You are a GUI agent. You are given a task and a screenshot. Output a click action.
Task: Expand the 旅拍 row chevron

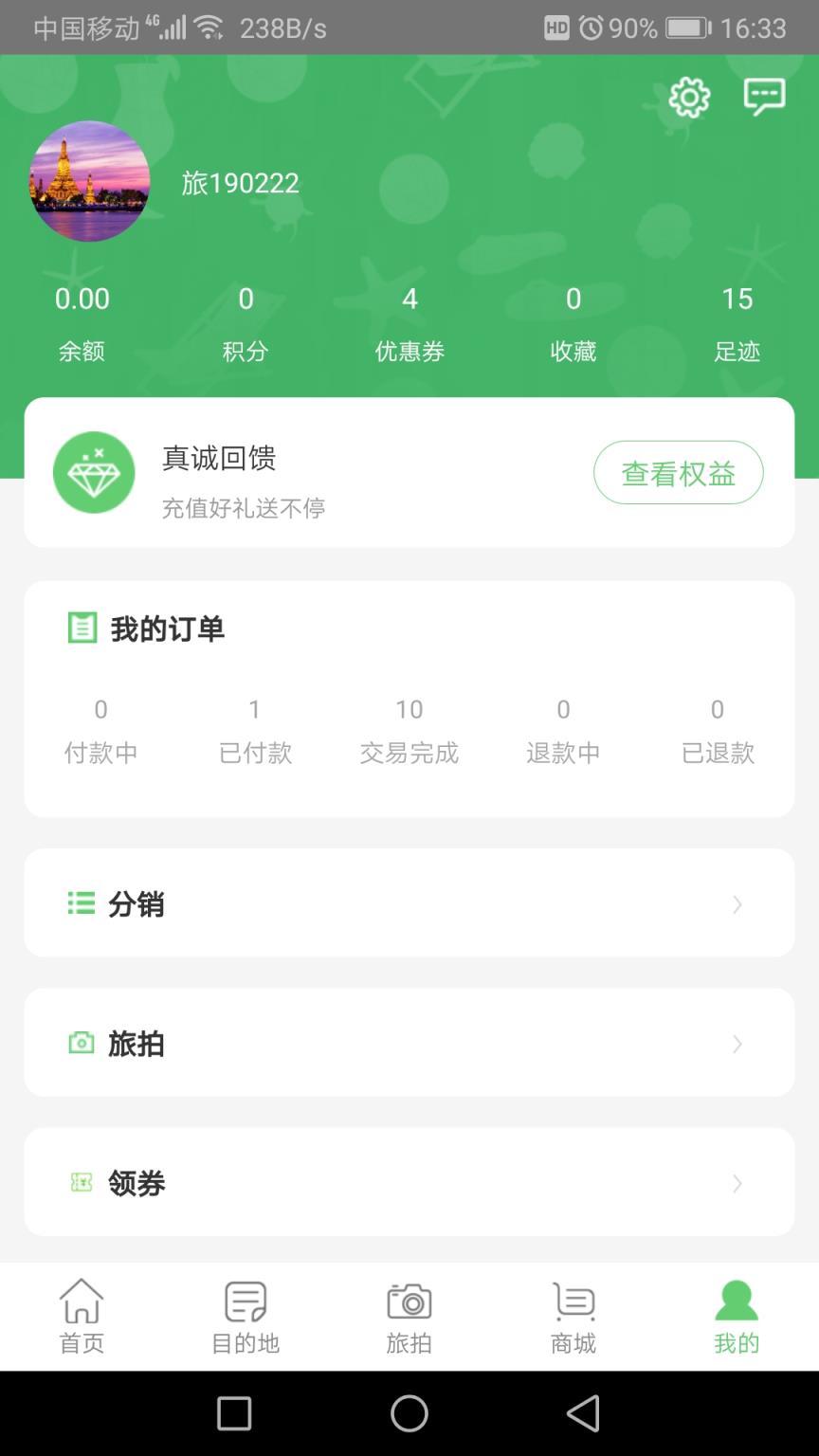[x=737, y=1044]
